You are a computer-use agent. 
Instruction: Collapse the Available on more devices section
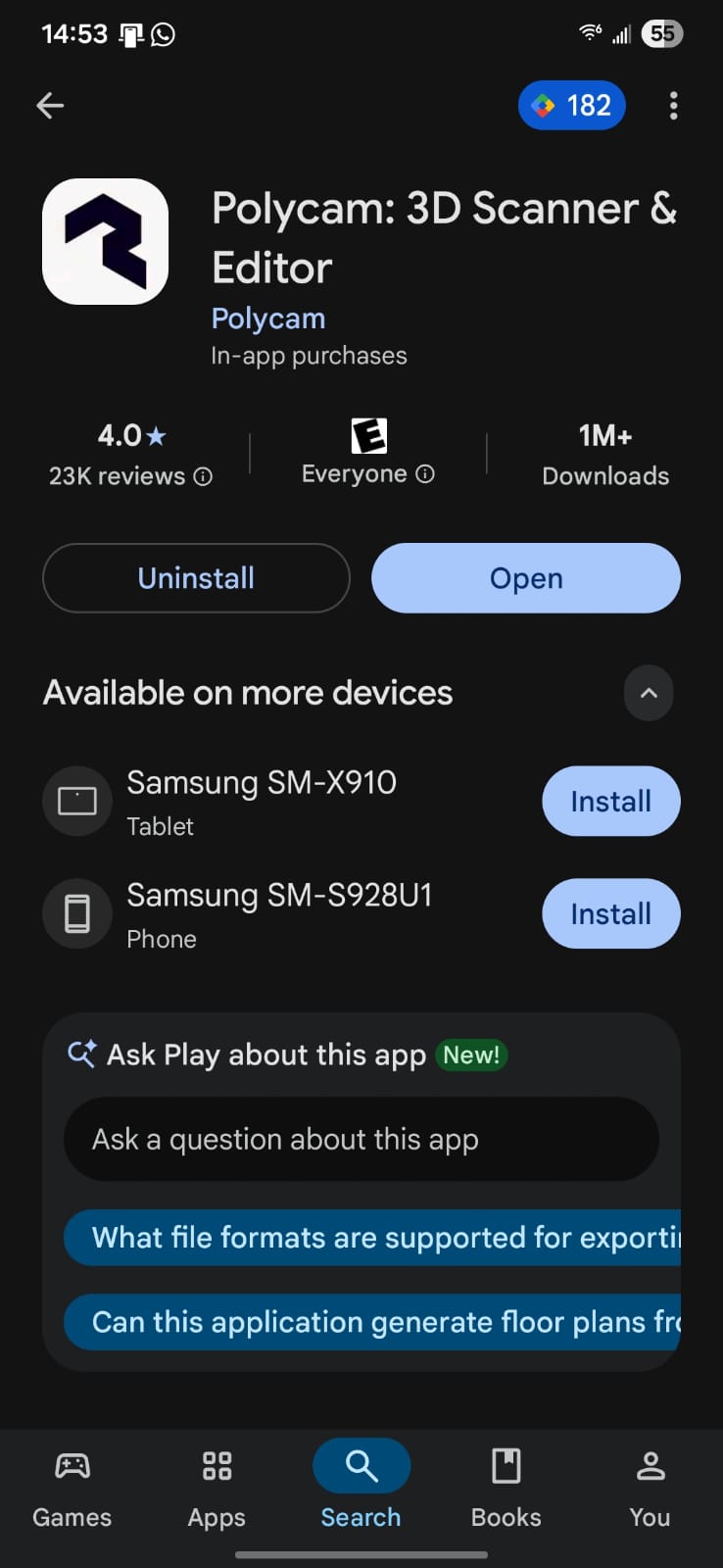649,693
